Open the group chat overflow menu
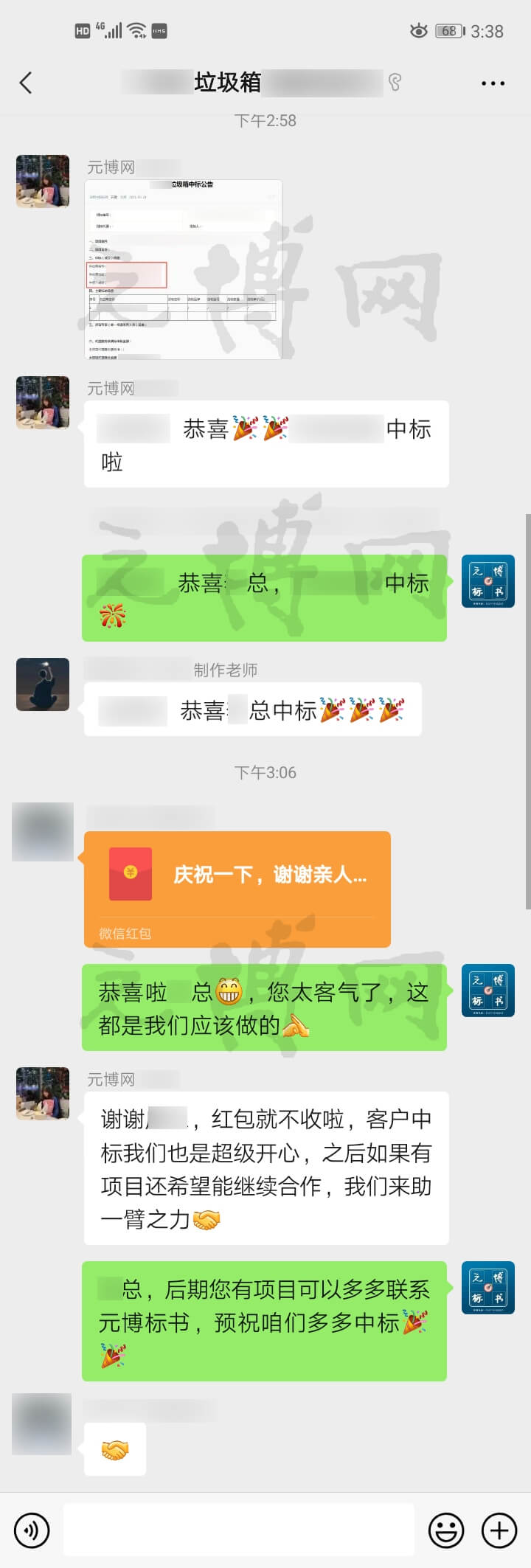The image size is (531, 1568). tap(493, 83)
